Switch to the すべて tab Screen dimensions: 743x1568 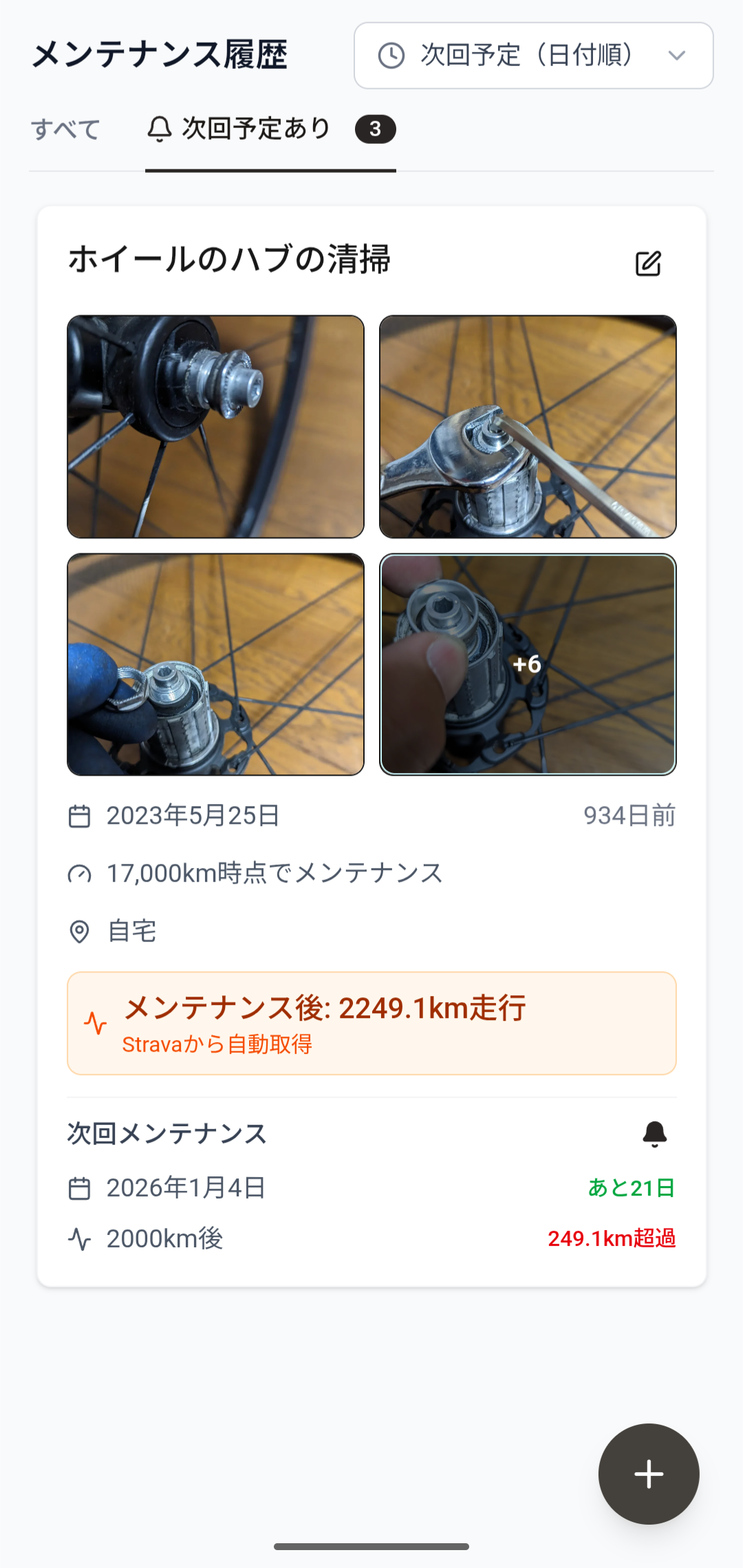pyautogui.click(x=66, y=129)
